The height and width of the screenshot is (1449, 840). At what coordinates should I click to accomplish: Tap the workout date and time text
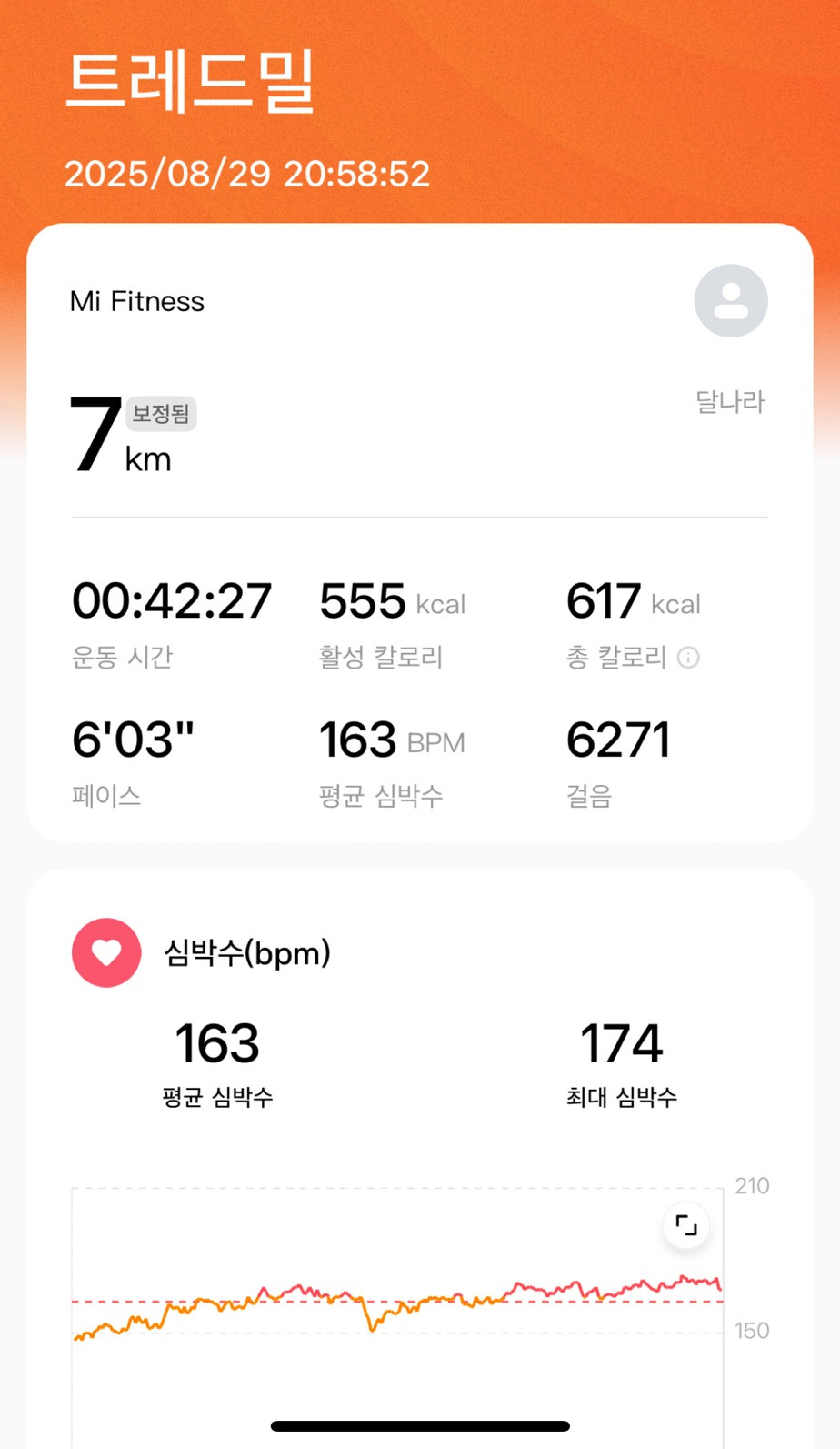(248, 174)
